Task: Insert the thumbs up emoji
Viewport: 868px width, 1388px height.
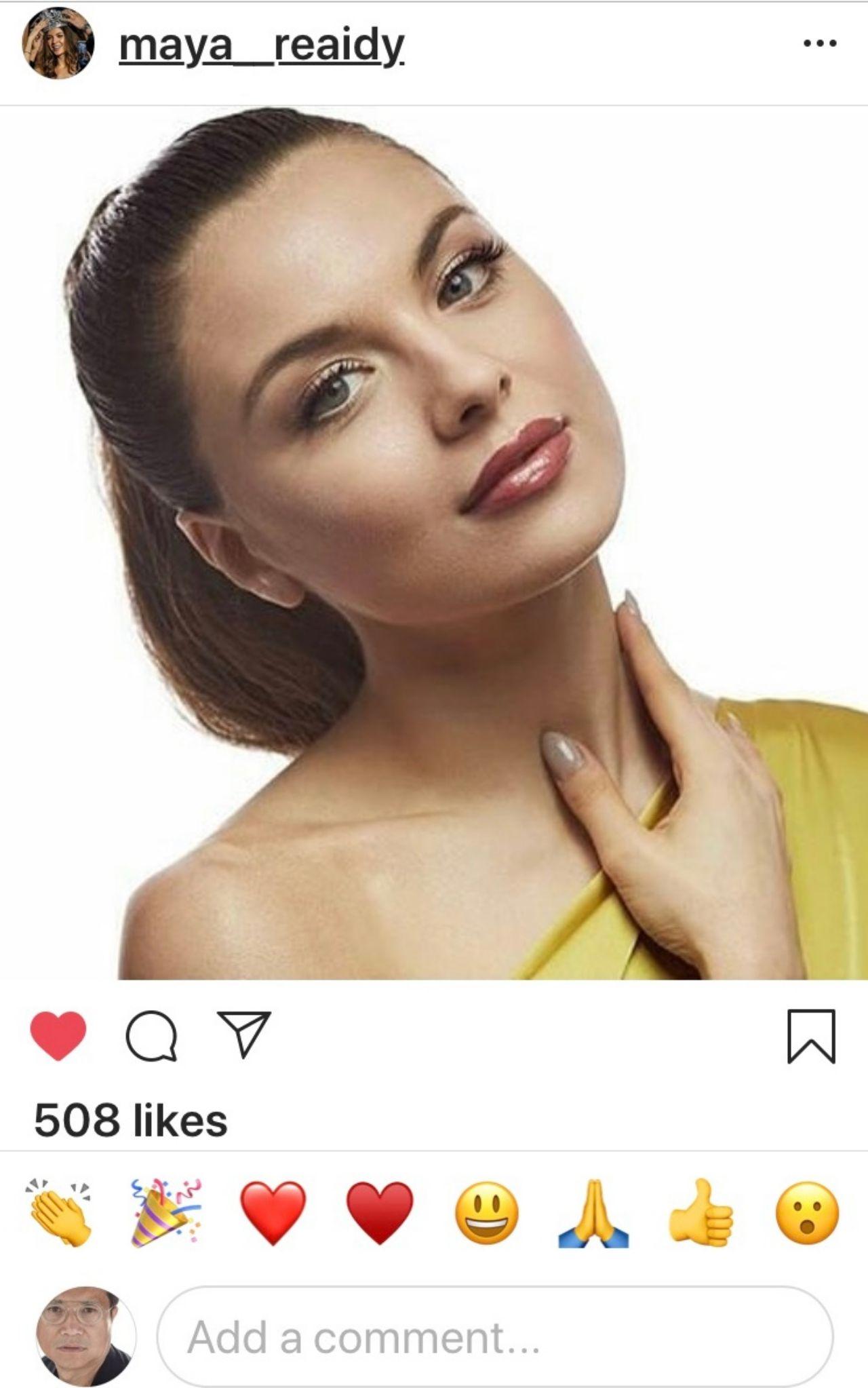Action: [x=701, y=1213]
